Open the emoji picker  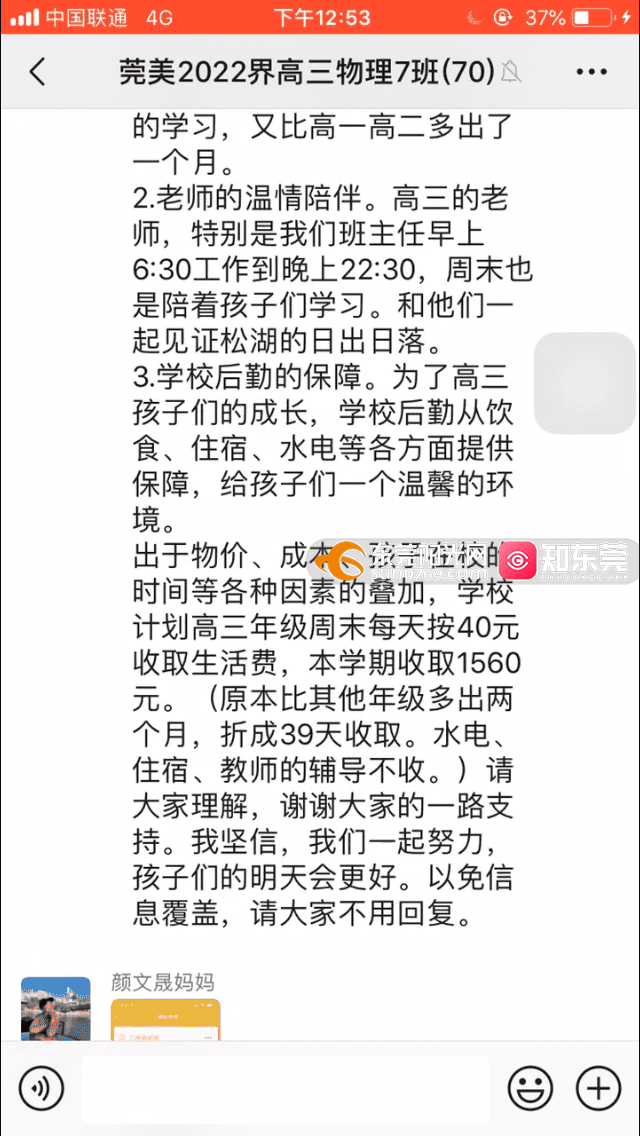tap(530, 1088)
